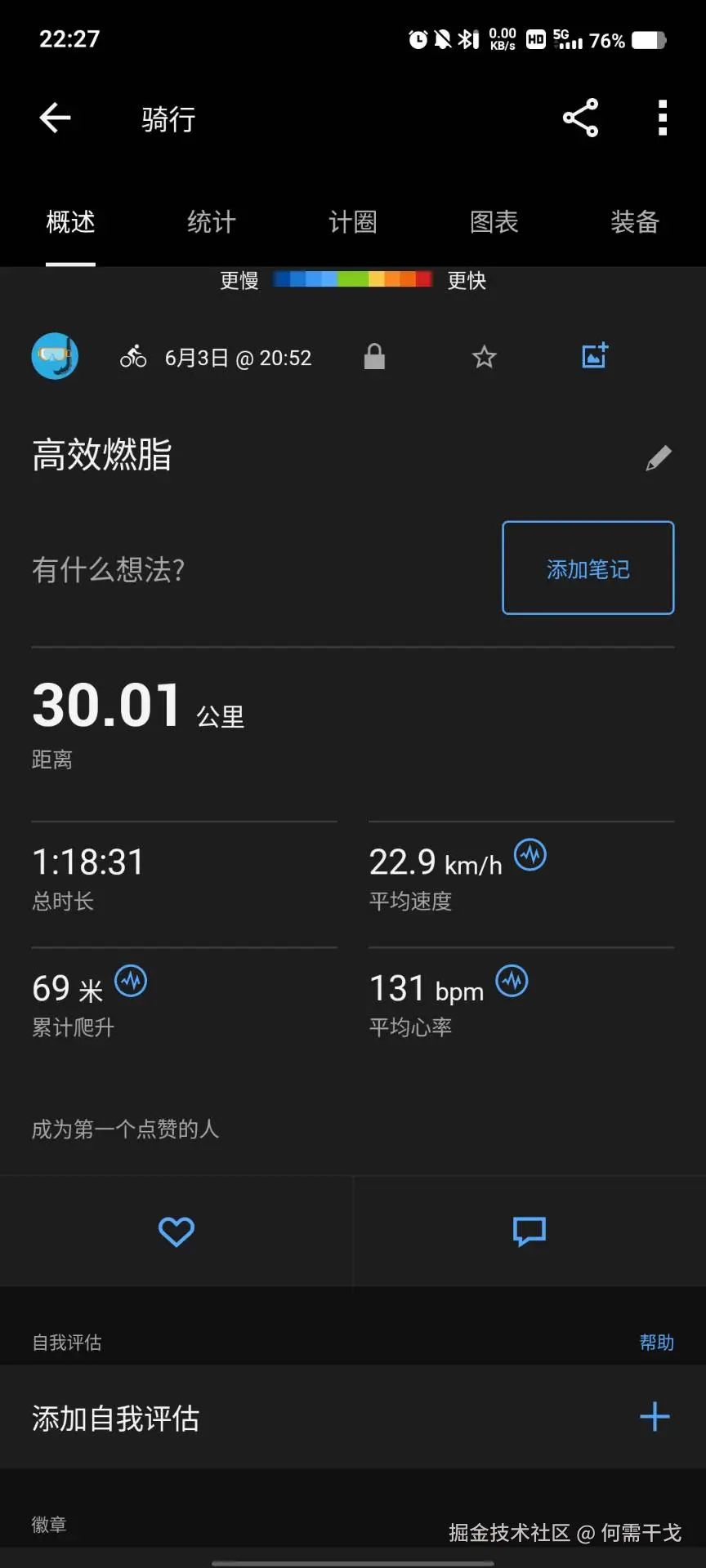Tap the star icon to favorite this activity
706x1568 pixels.
[484, 357]
